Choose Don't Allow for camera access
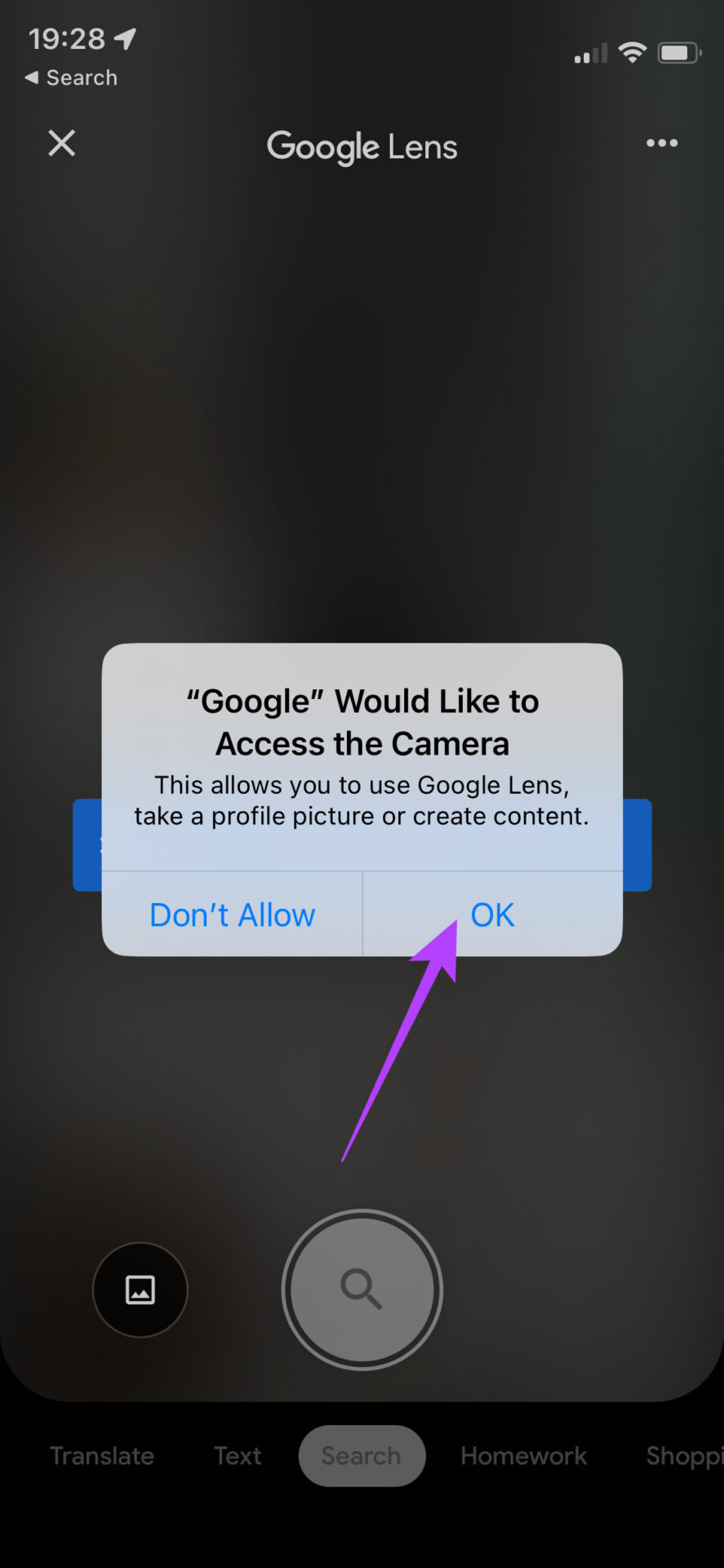Screen dimensions: 724x1568 [232, 914]
